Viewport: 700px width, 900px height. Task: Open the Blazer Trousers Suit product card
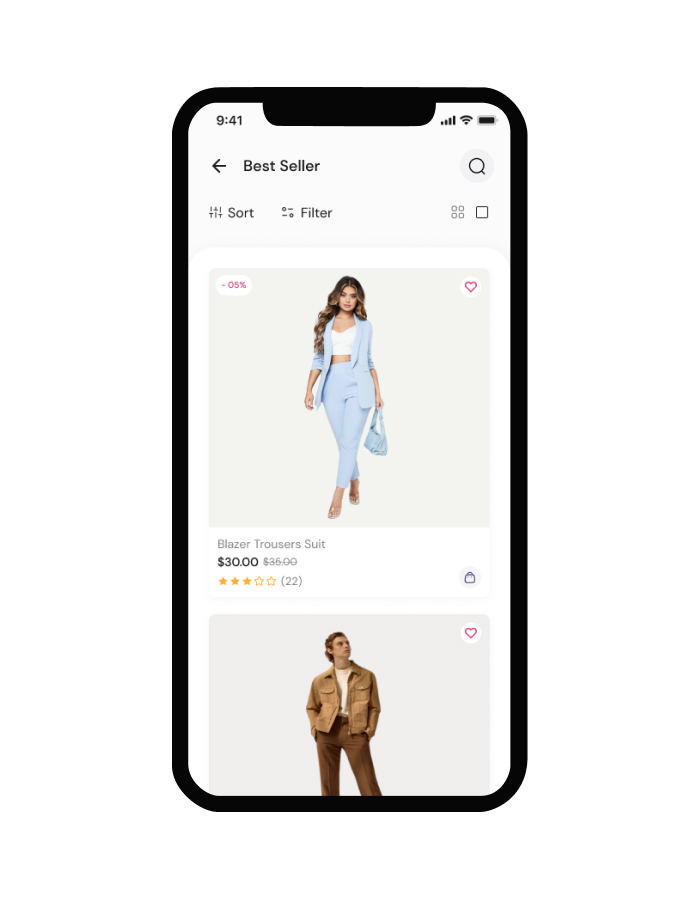click(x=348, y=400)
